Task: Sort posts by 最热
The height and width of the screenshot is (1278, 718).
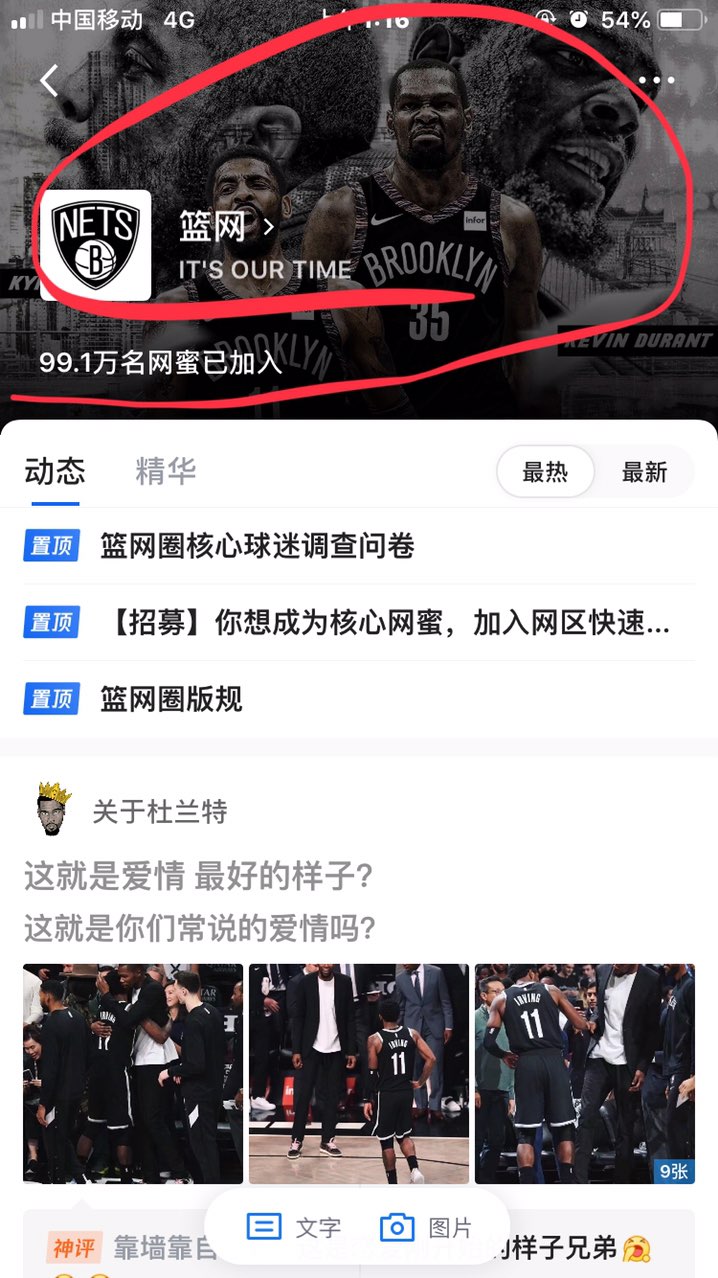Action: [545, 472]
